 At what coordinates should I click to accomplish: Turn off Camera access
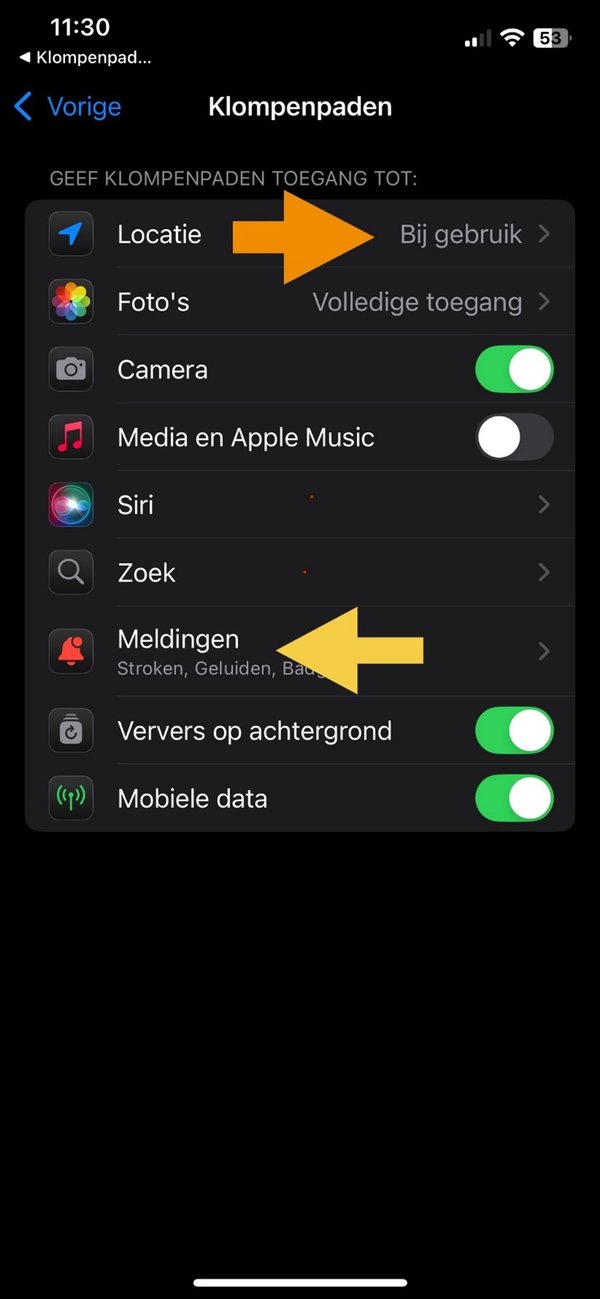pyautogui.click(x=513, y=370)
